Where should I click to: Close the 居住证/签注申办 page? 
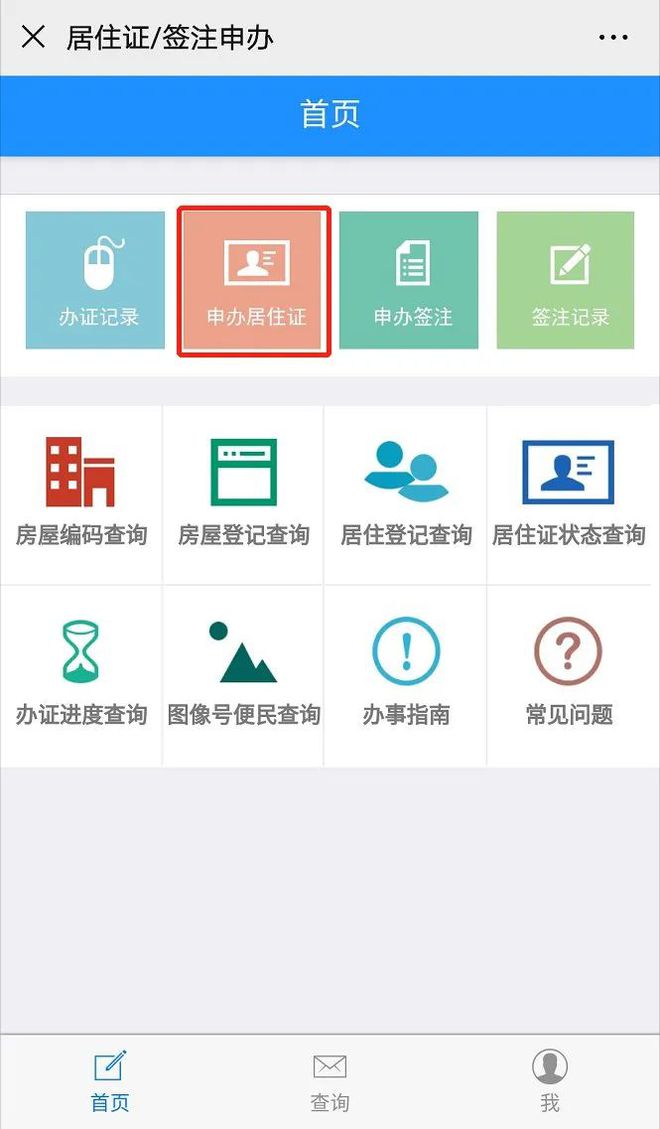(x=33, y=38)
